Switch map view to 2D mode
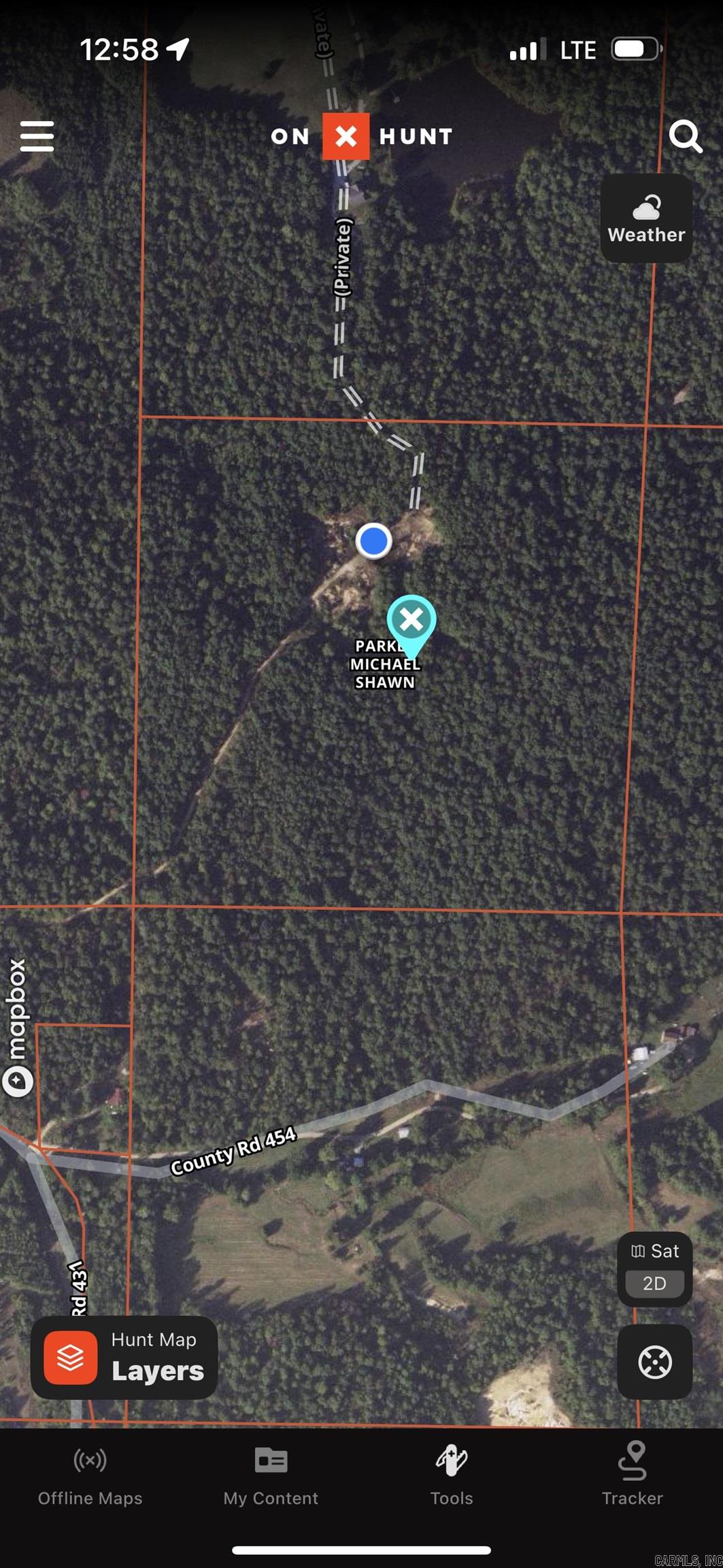Viewport: 723px width, 1568px height. pyautogui.click(x=655, y=1284)
